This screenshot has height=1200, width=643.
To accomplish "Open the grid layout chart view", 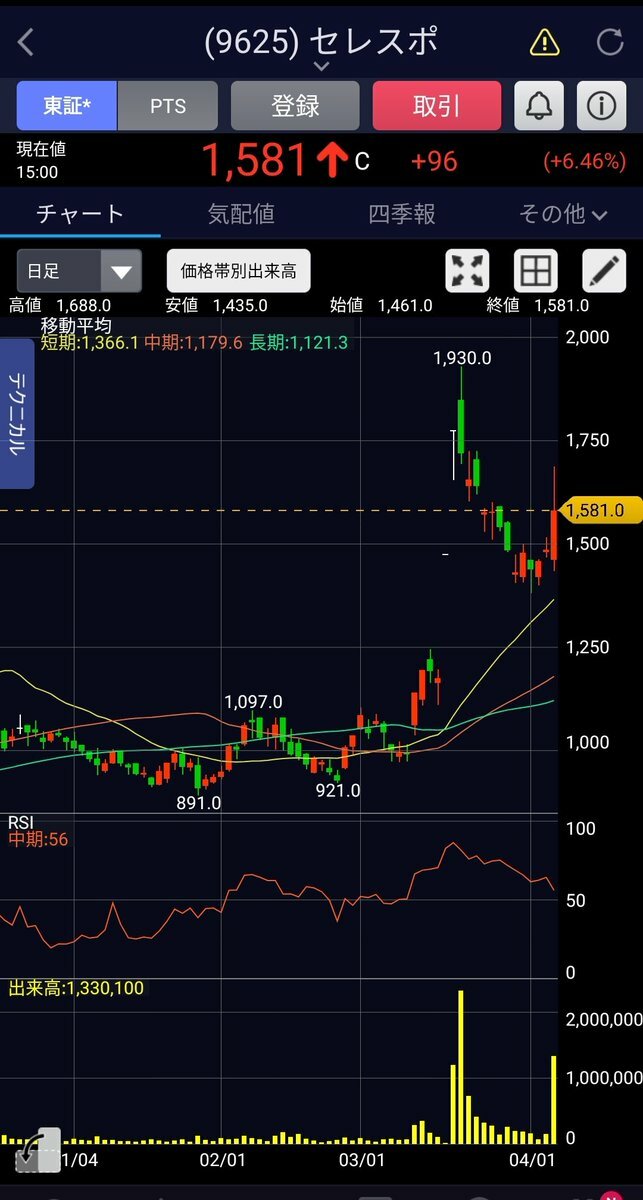I will [535, 271].
